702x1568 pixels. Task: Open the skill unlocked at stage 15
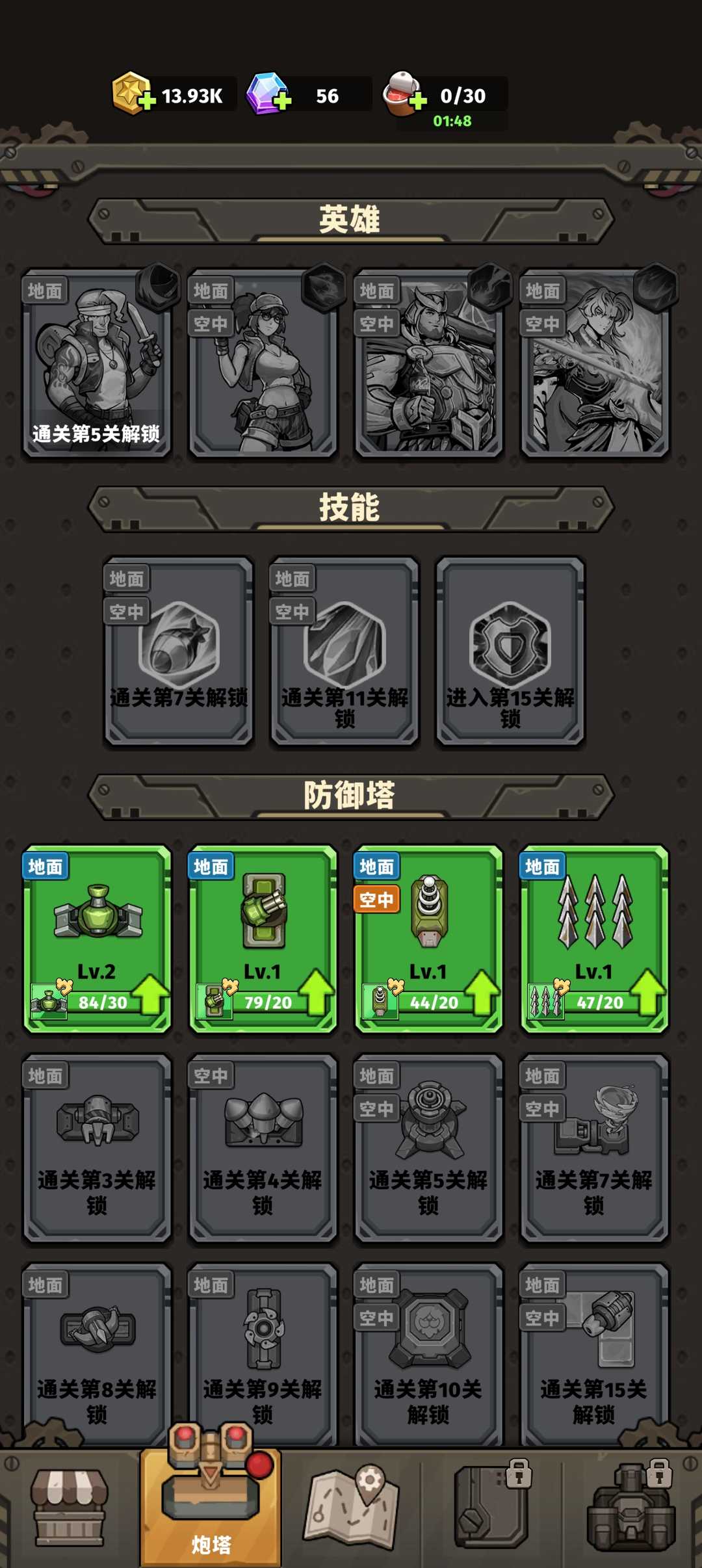tap(510, 651)
